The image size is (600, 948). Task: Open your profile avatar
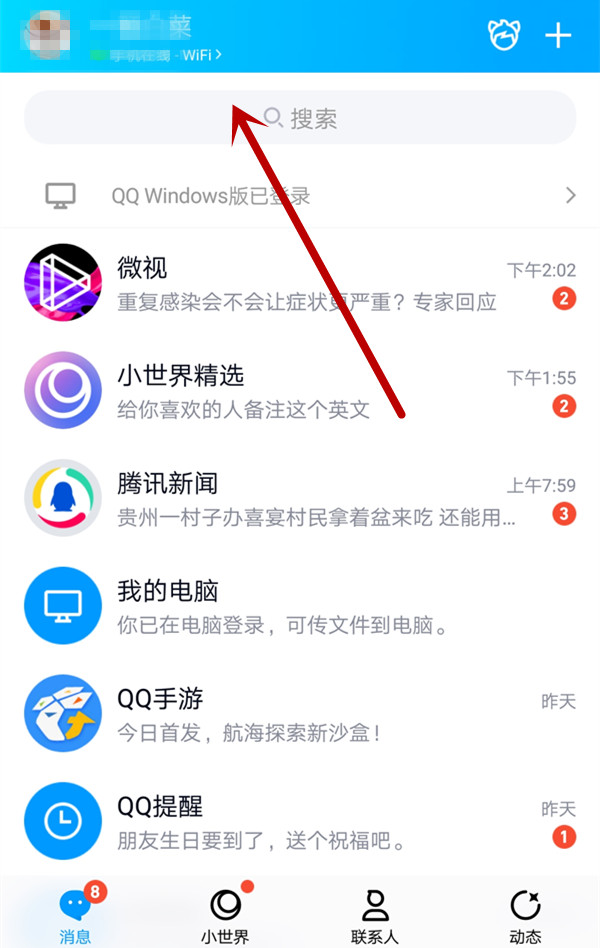point(50,35)
